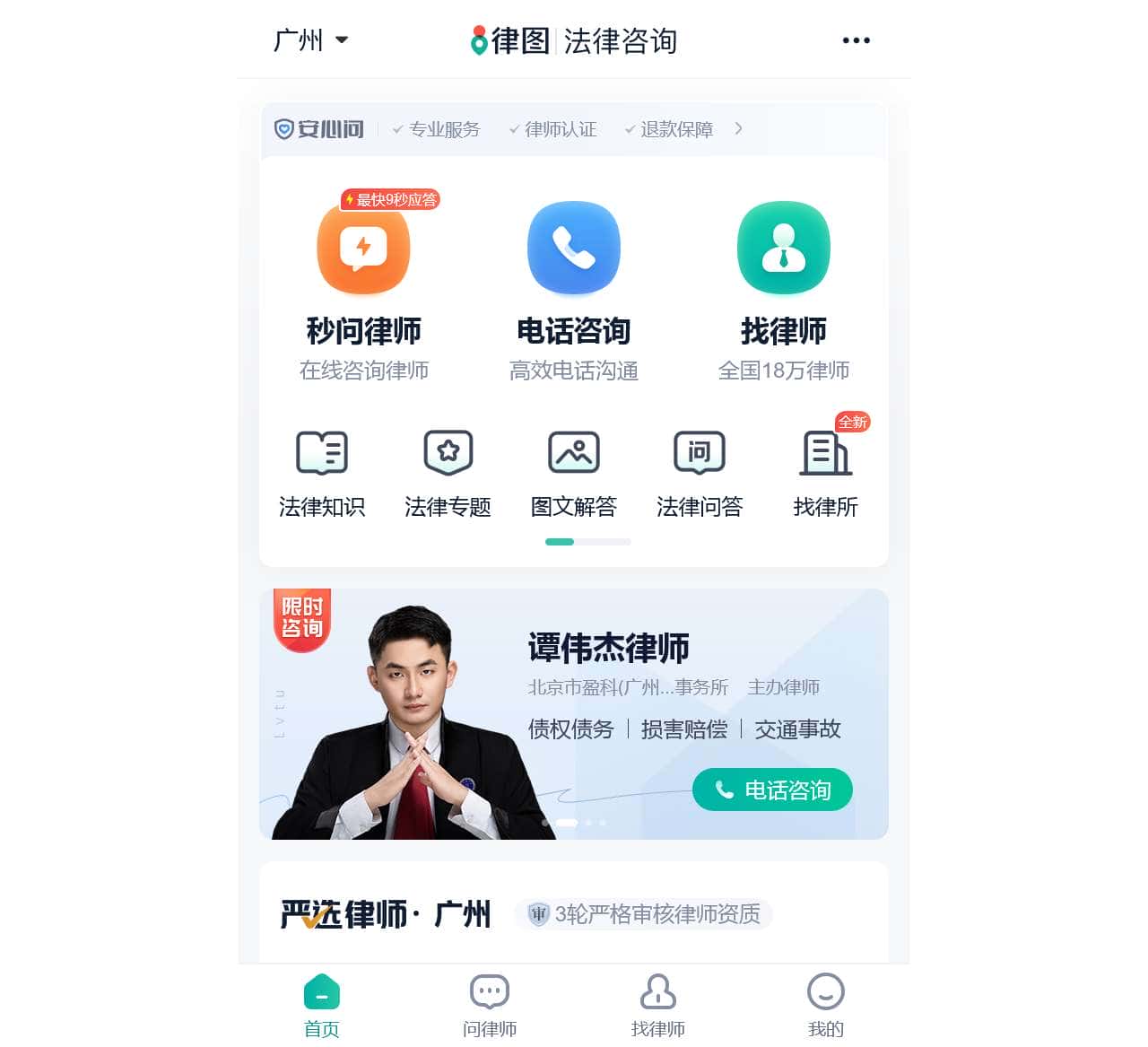This screenshot has height=1047, width=1148.
Task: Switch to the 首页 tab
Action: (322, 1005)
